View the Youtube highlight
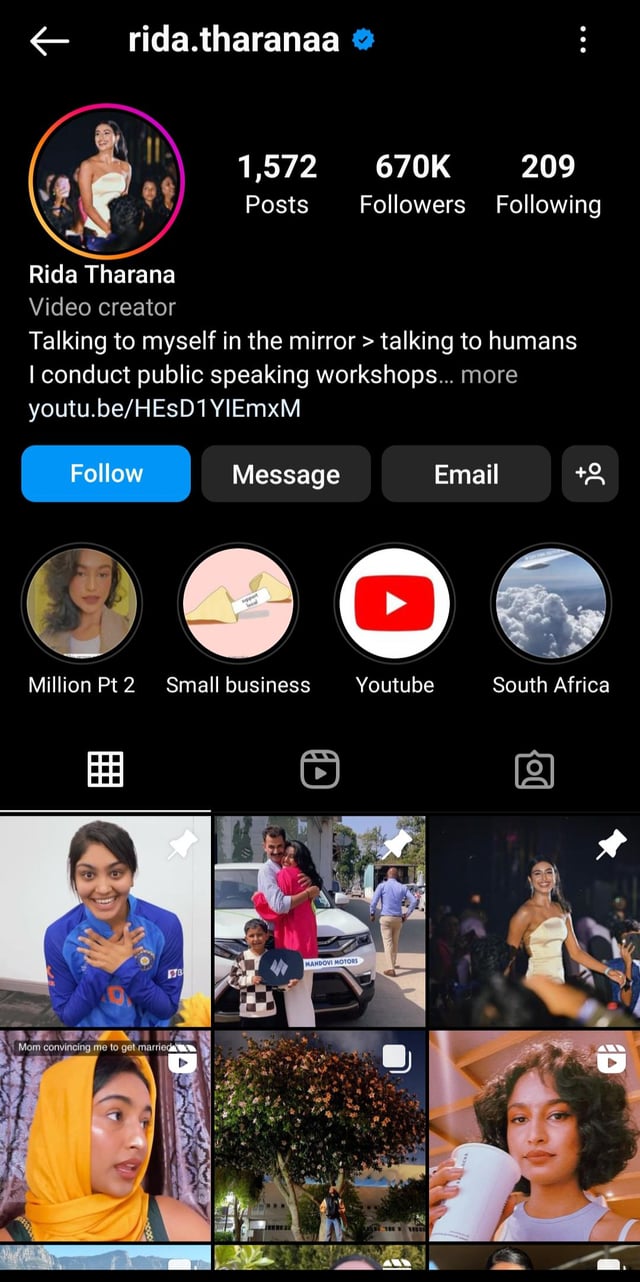640x1282 pixels. tap(395, 604)
